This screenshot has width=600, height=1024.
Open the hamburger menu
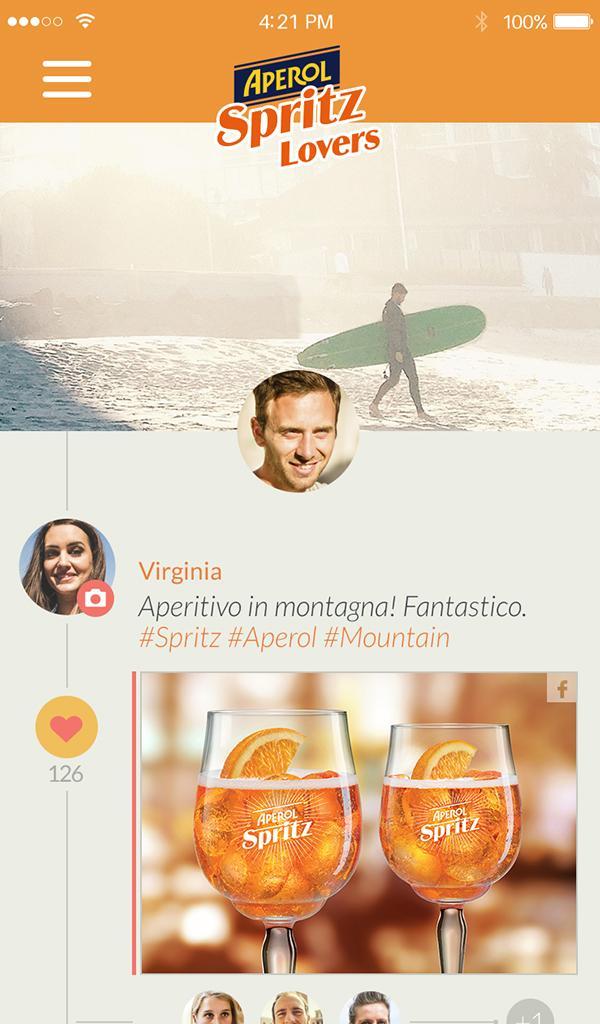click(67, 79)
